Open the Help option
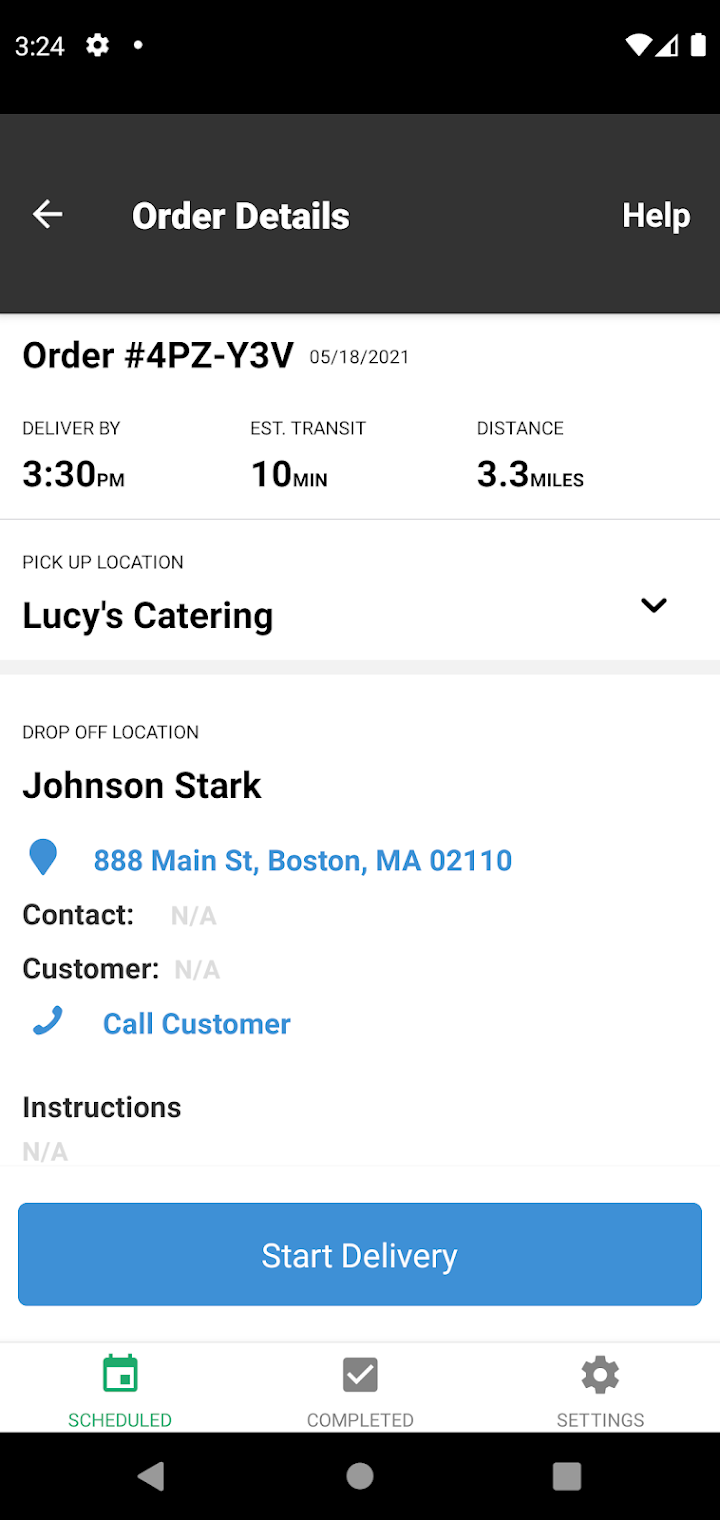This screenshot has height=1520, width=720. 656,216
